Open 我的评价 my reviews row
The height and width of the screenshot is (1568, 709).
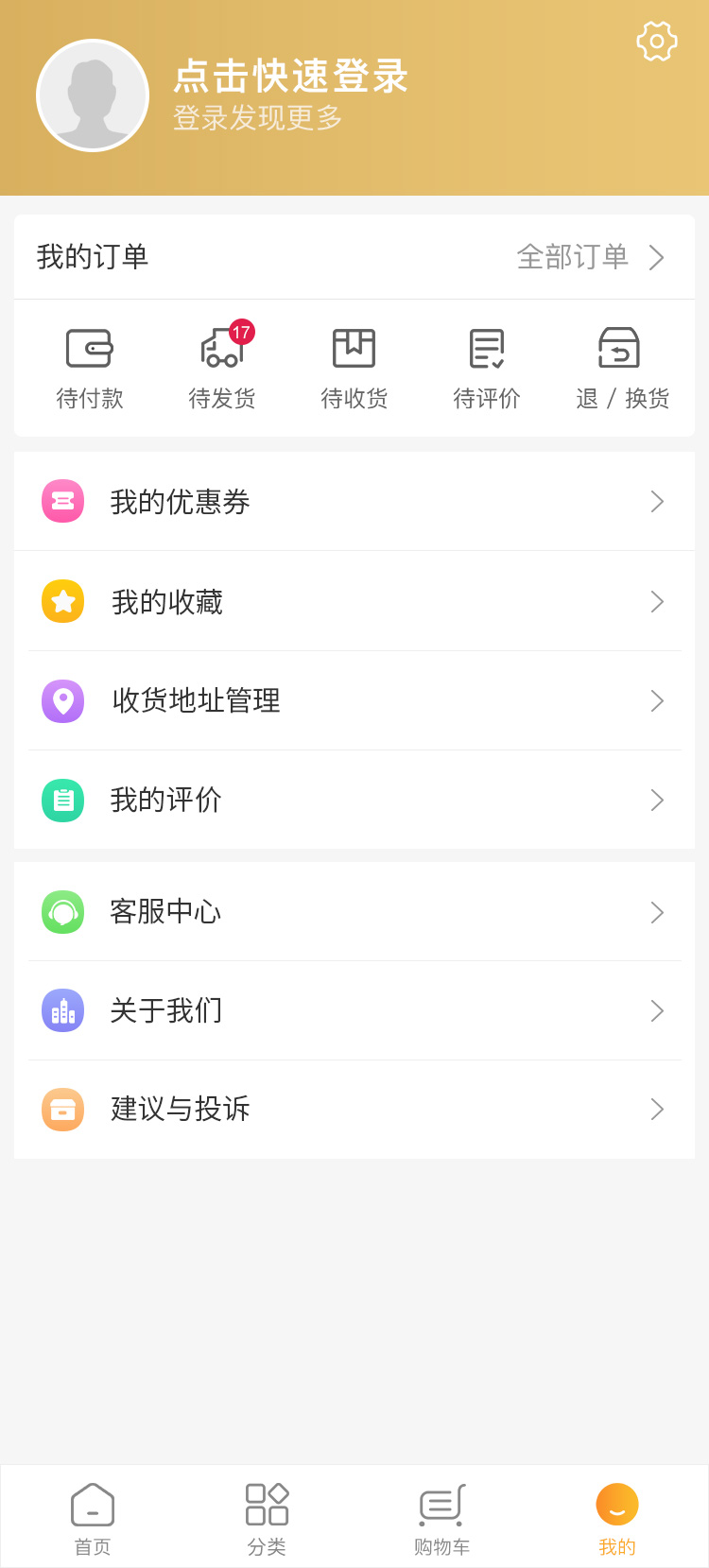click(354, 801)
